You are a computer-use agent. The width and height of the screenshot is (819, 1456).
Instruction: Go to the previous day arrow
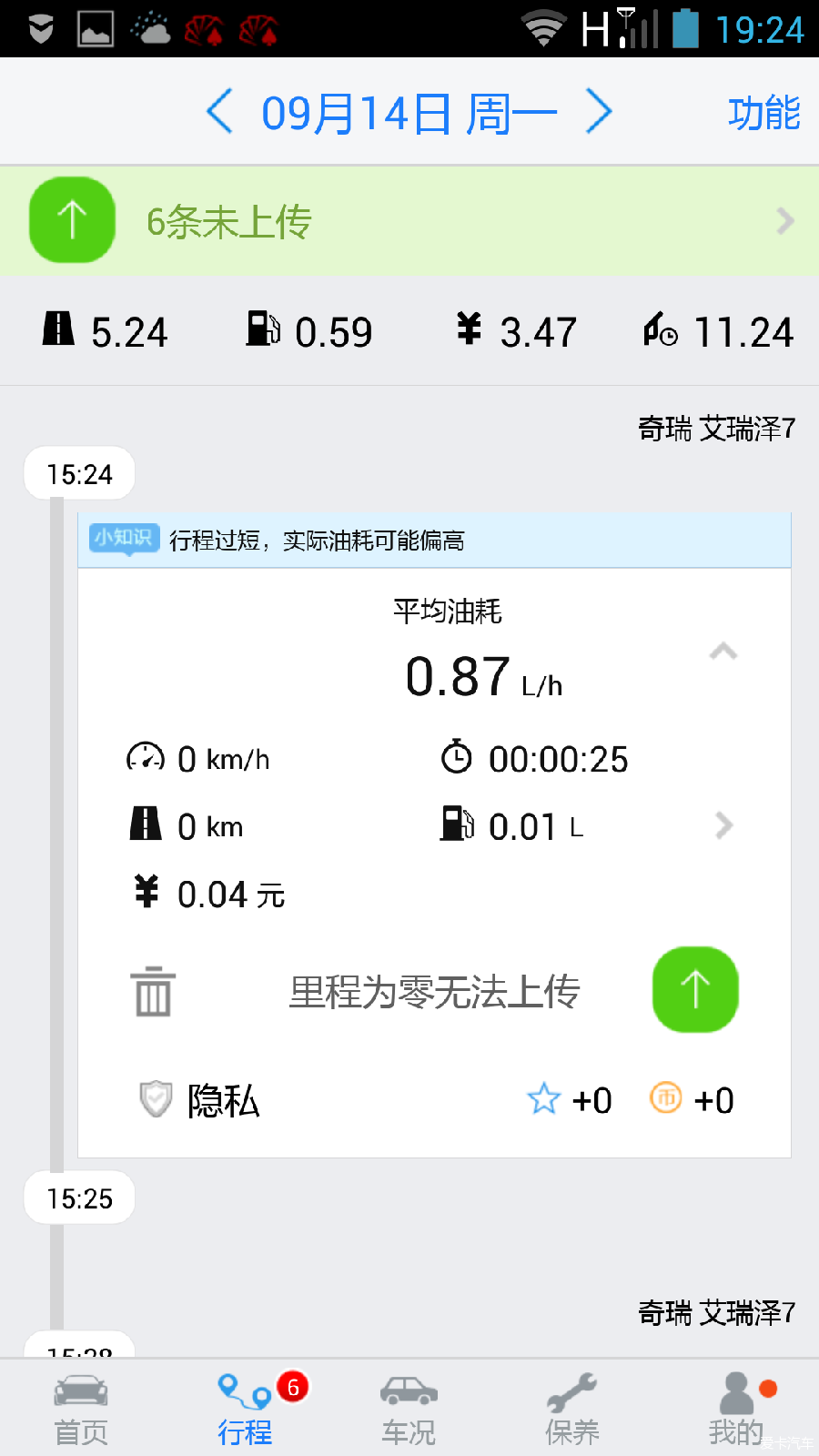219,112
